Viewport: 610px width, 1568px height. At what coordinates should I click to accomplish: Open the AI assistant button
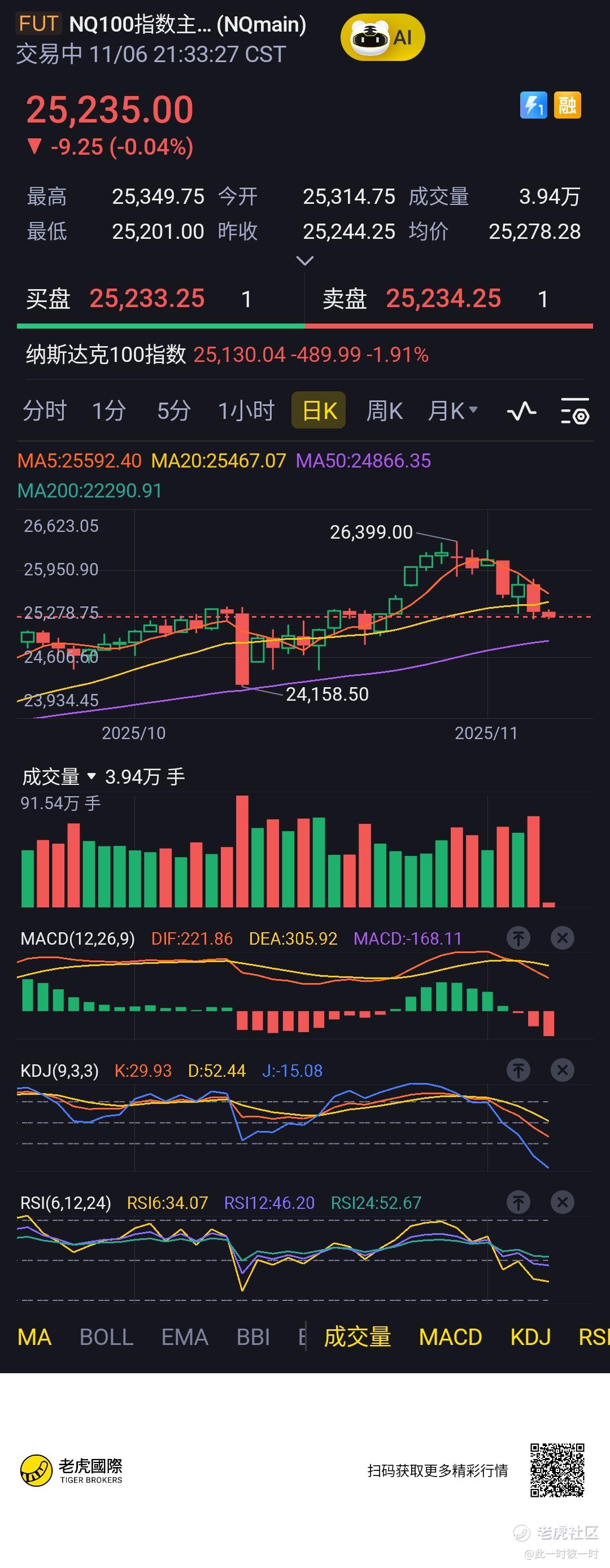(x=382, y=38)
